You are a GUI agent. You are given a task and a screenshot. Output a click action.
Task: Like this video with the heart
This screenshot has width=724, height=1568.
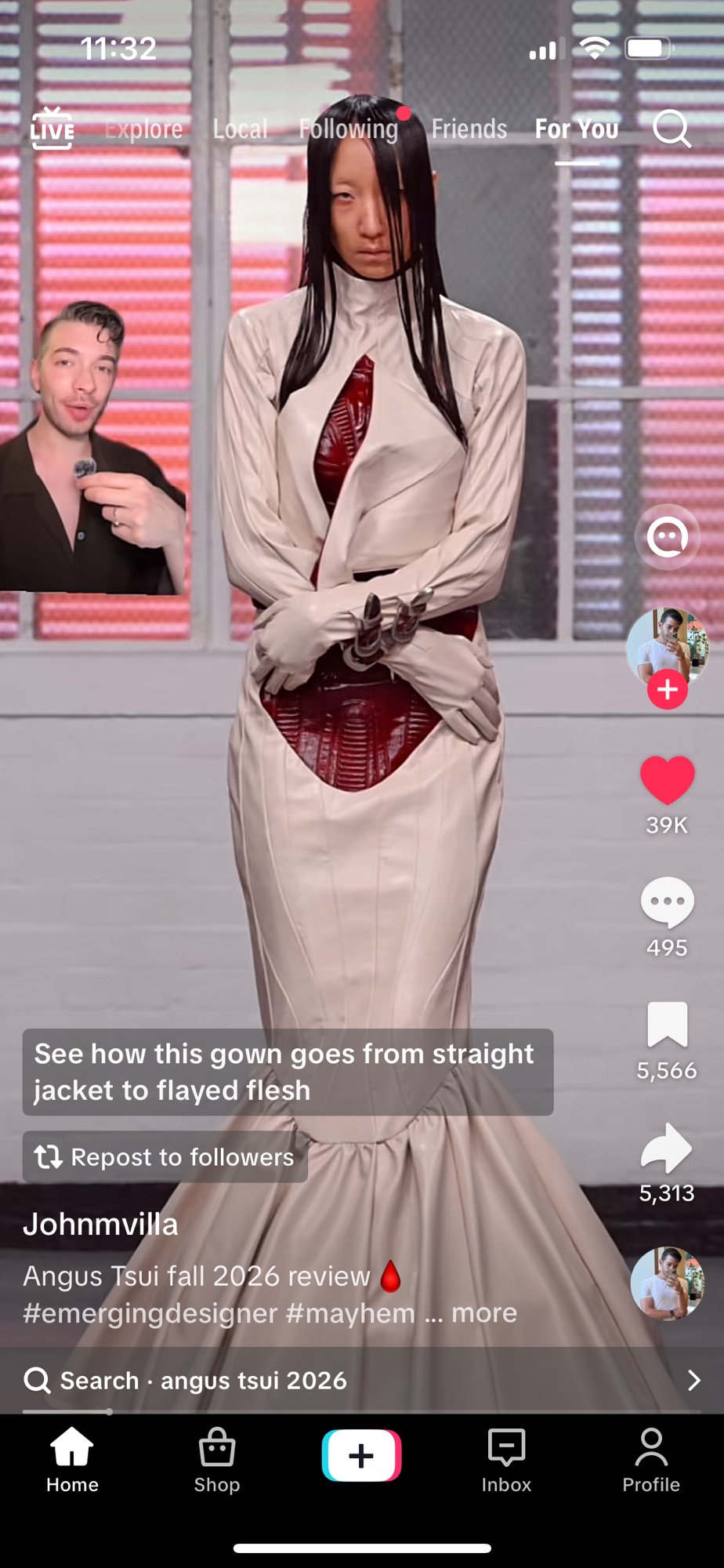point(667,780)
